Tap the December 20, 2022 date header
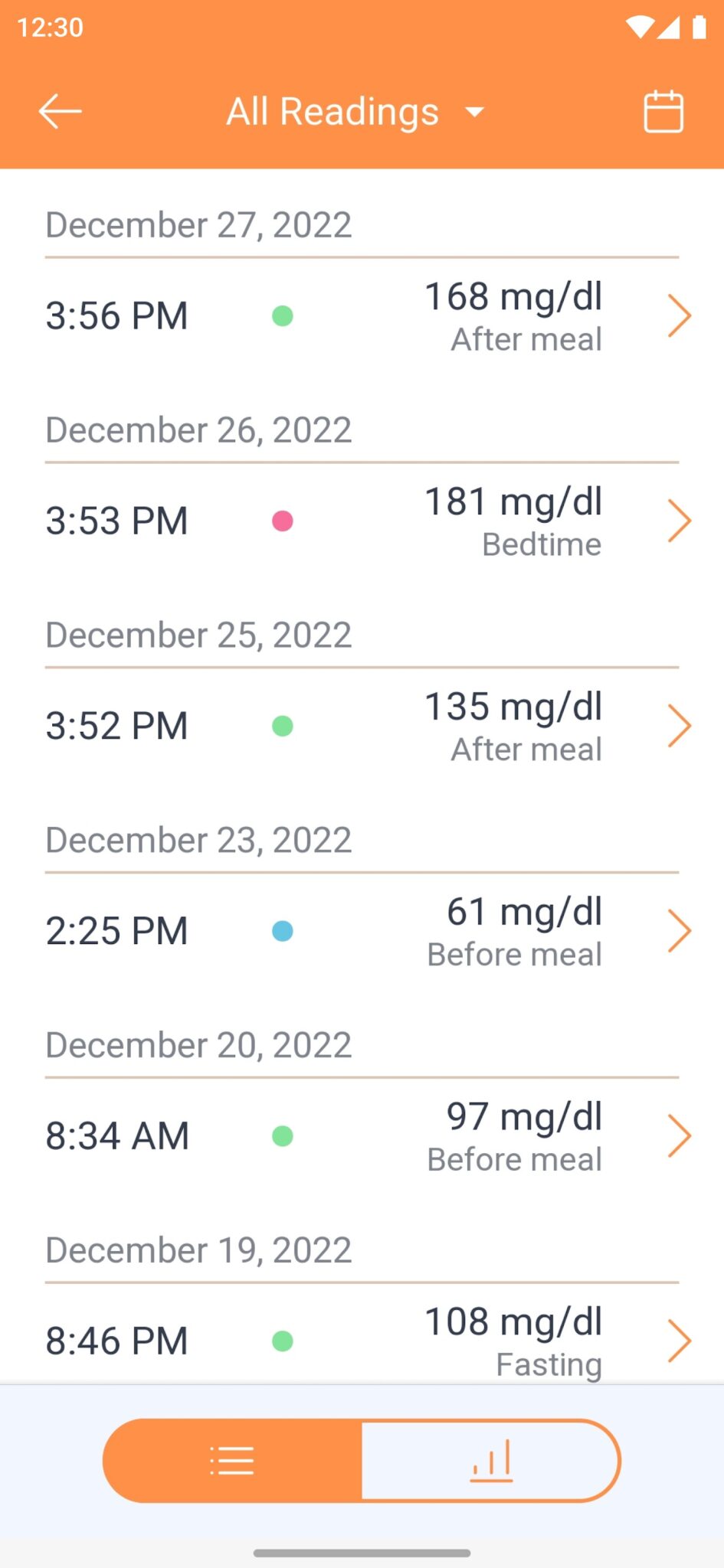Image resolution: width=724 pixels, height=1568 pixels. pyautogui.click(x=198, y=1044)
